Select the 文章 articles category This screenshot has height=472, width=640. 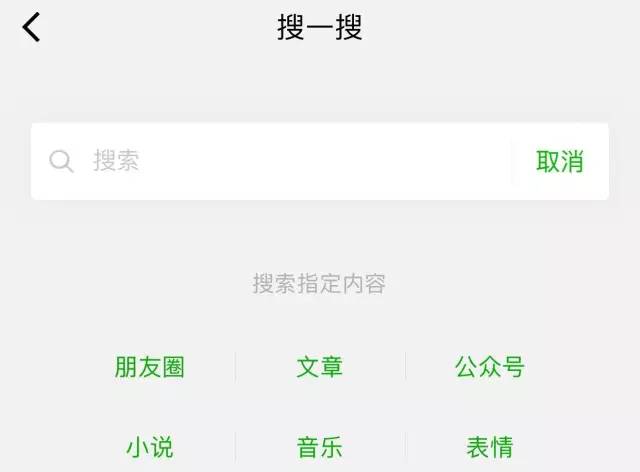(x=320, y=367)
